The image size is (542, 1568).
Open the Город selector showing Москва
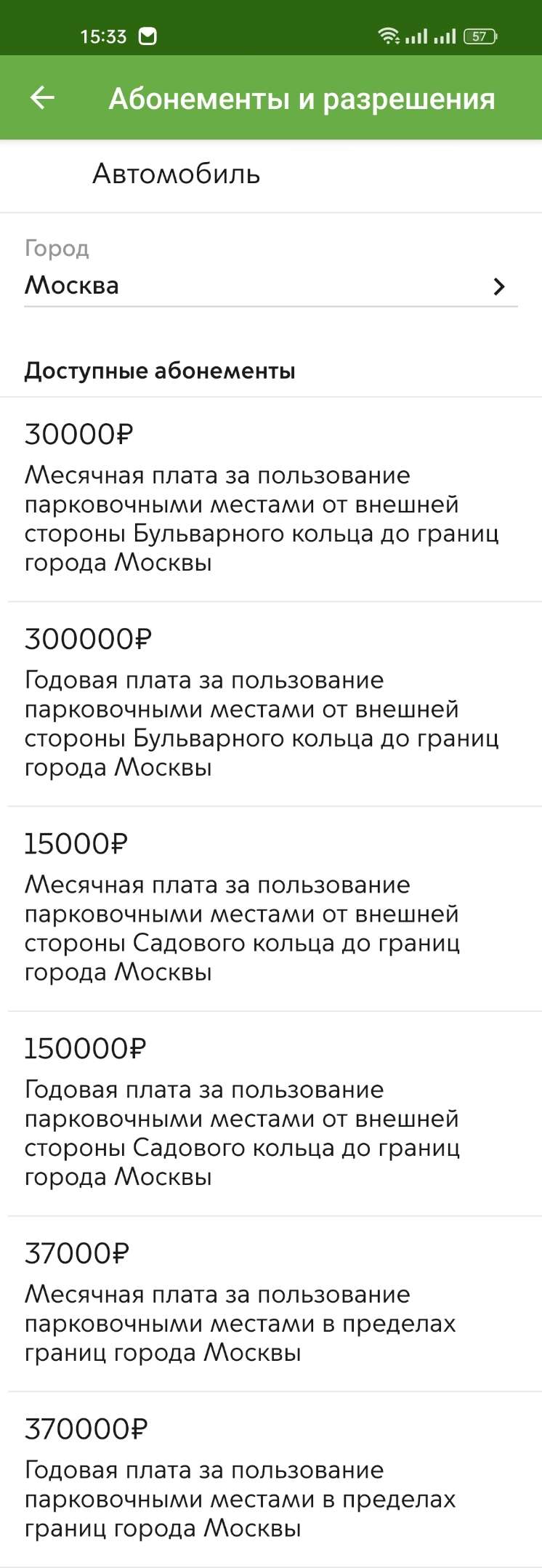click(270, 285)
